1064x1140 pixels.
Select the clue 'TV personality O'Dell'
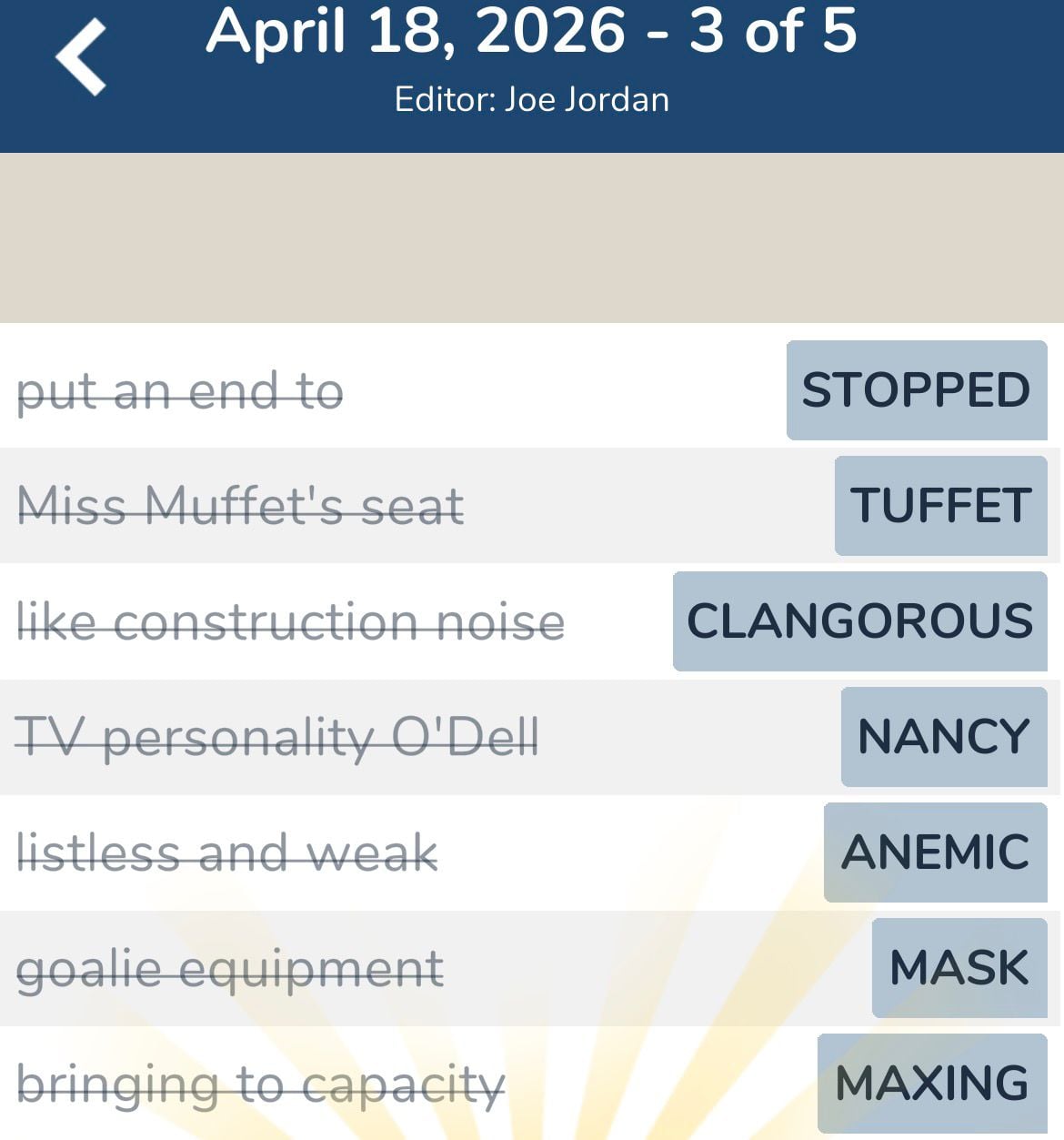pyautogui.click(x=279, y=737)
